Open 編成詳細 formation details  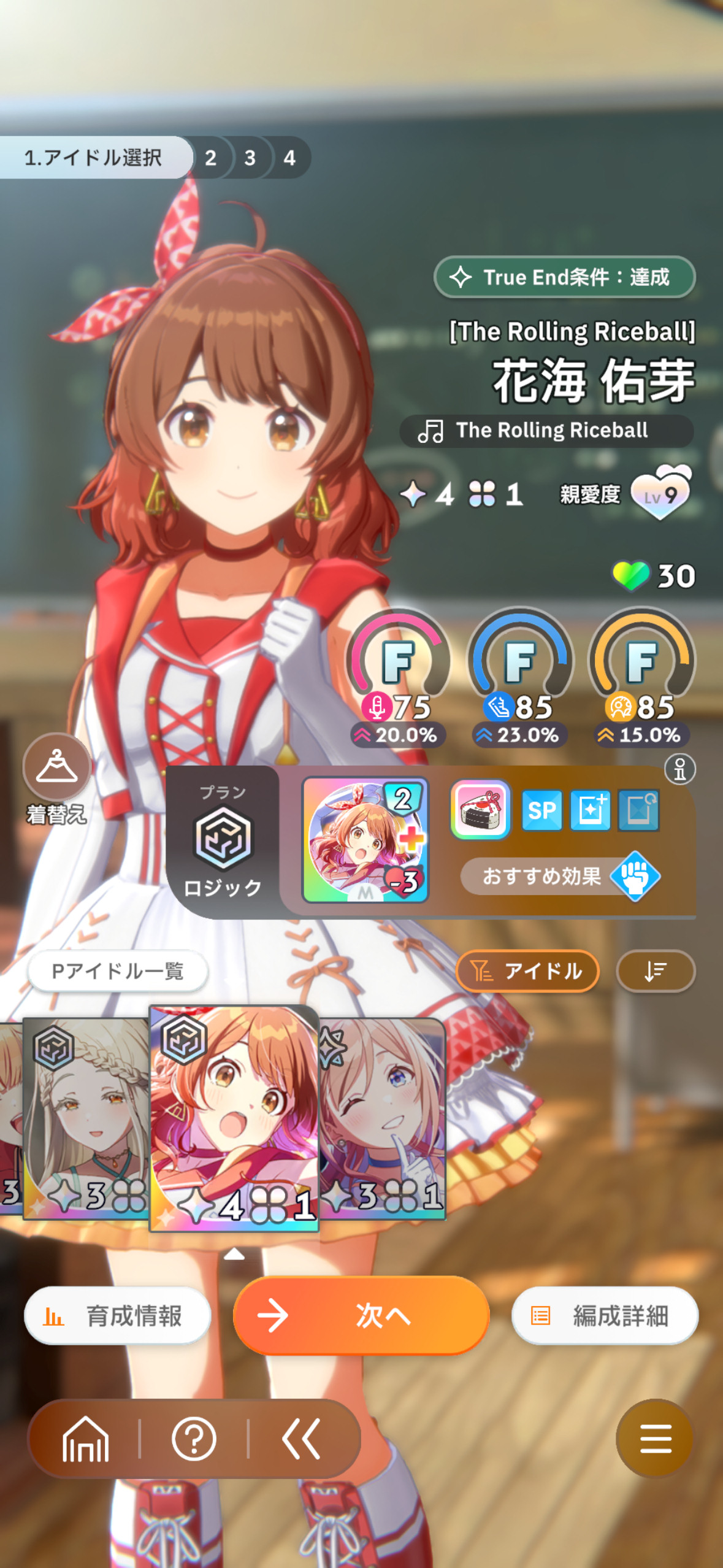pos(605,1316)
